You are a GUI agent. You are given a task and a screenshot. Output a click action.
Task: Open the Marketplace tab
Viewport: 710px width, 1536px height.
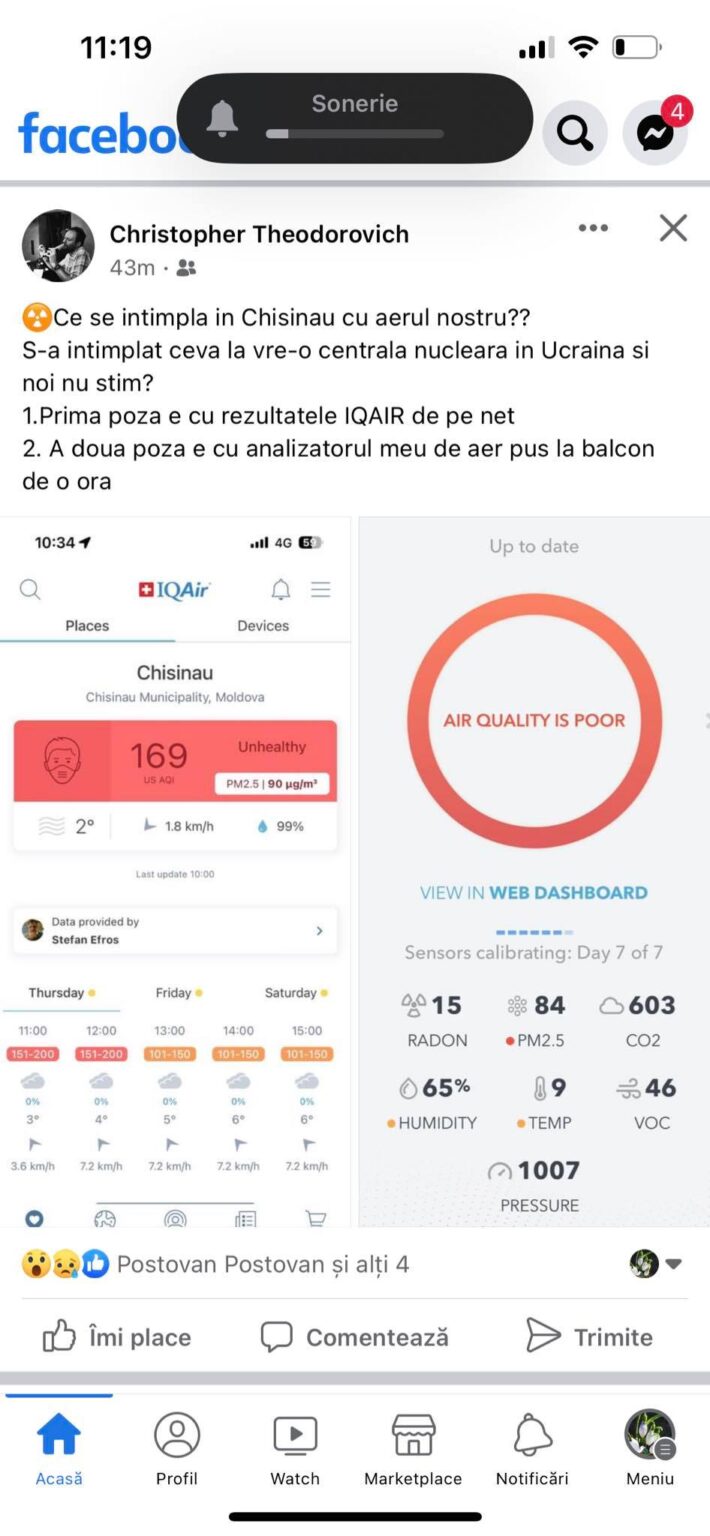click(x=413, y=1449)
